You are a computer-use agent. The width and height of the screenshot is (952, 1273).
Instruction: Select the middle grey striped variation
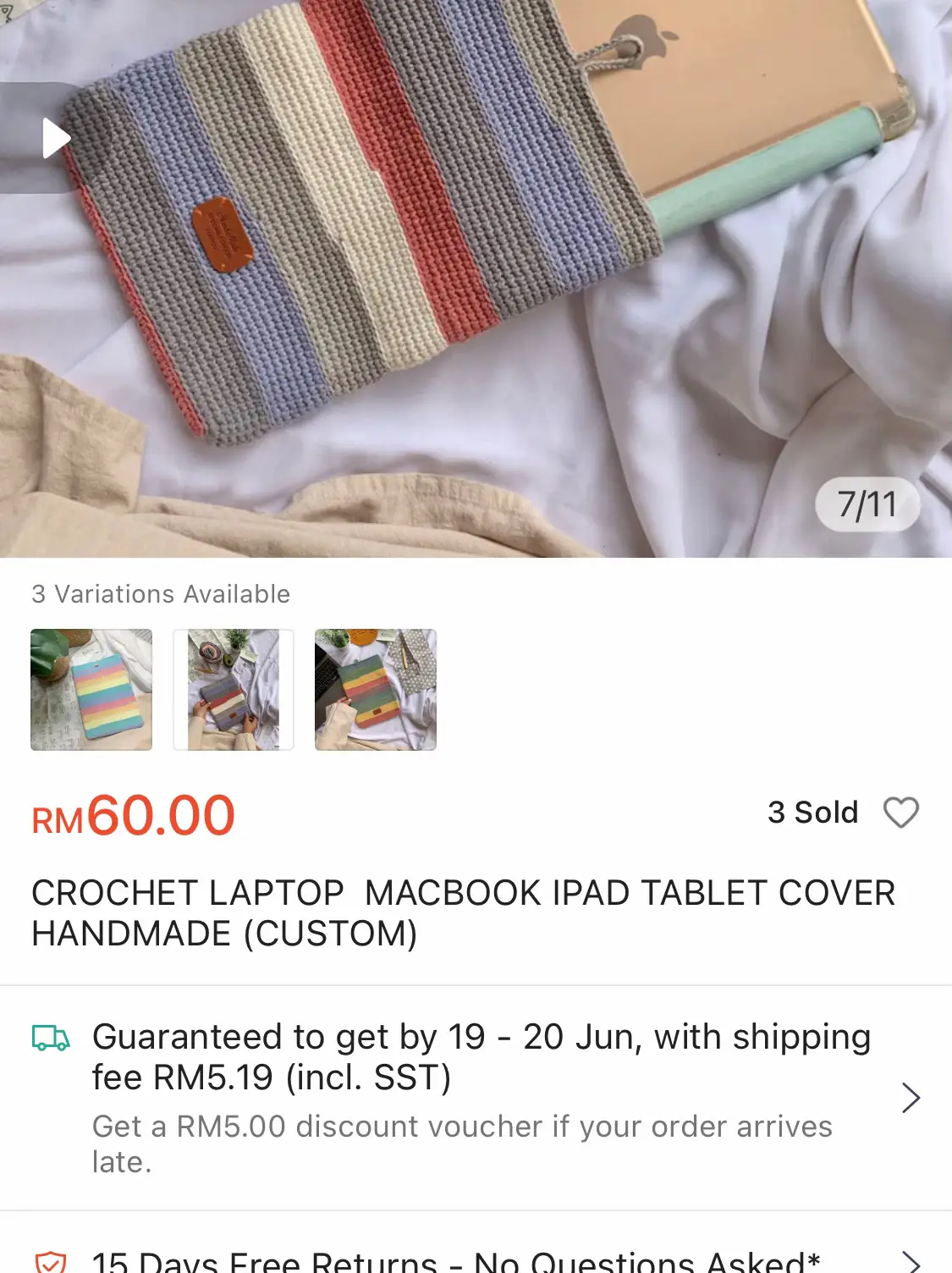(x=234, y=690)
